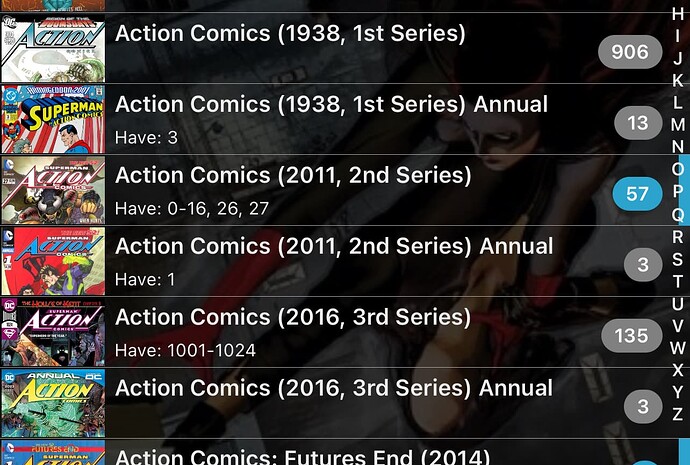Jump to letter H in index
The image size is (690, 465).
[x=678, y=14]
